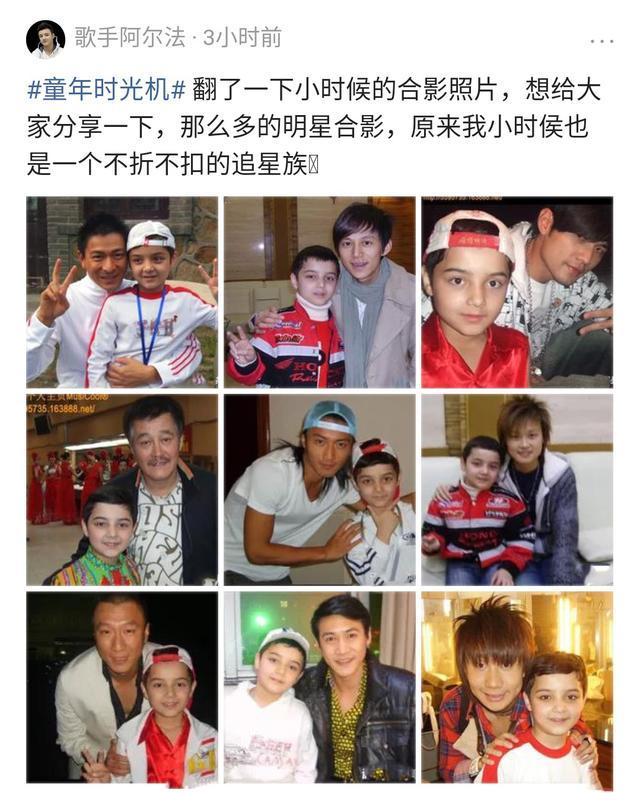Open photo of two seated on white sofa
This screenshot has width=640, height=793.
[x=516, y=489]
